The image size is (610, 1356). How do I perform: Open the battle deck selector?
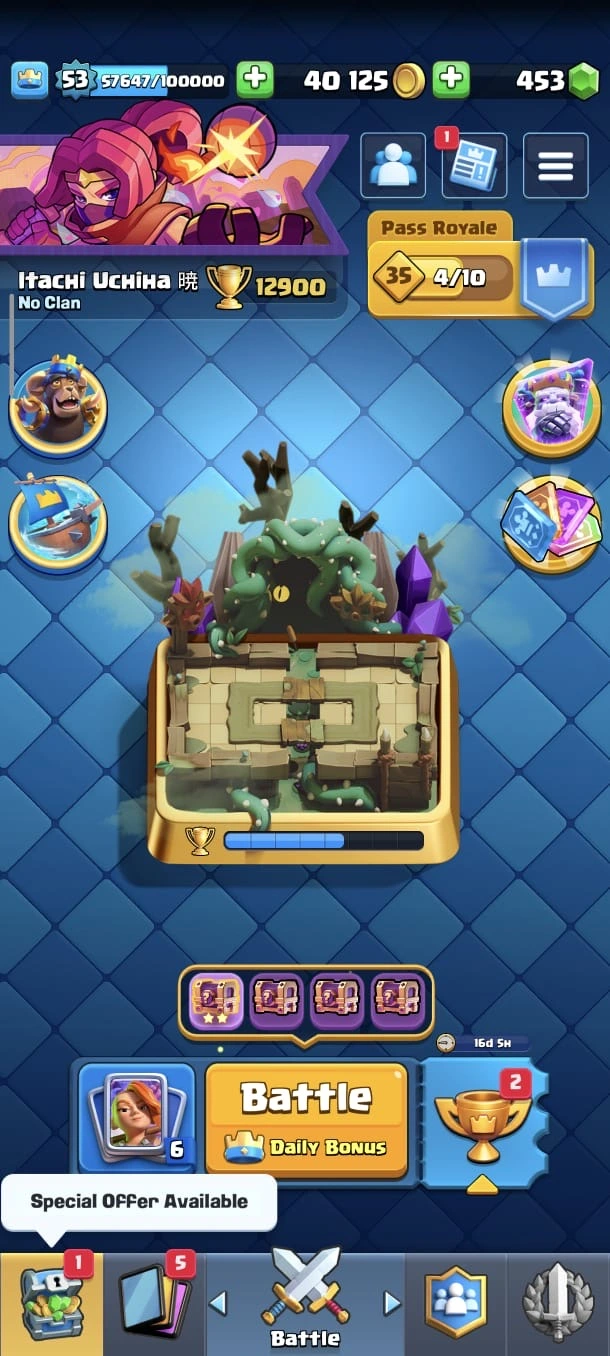click(x=136, y=1117)
